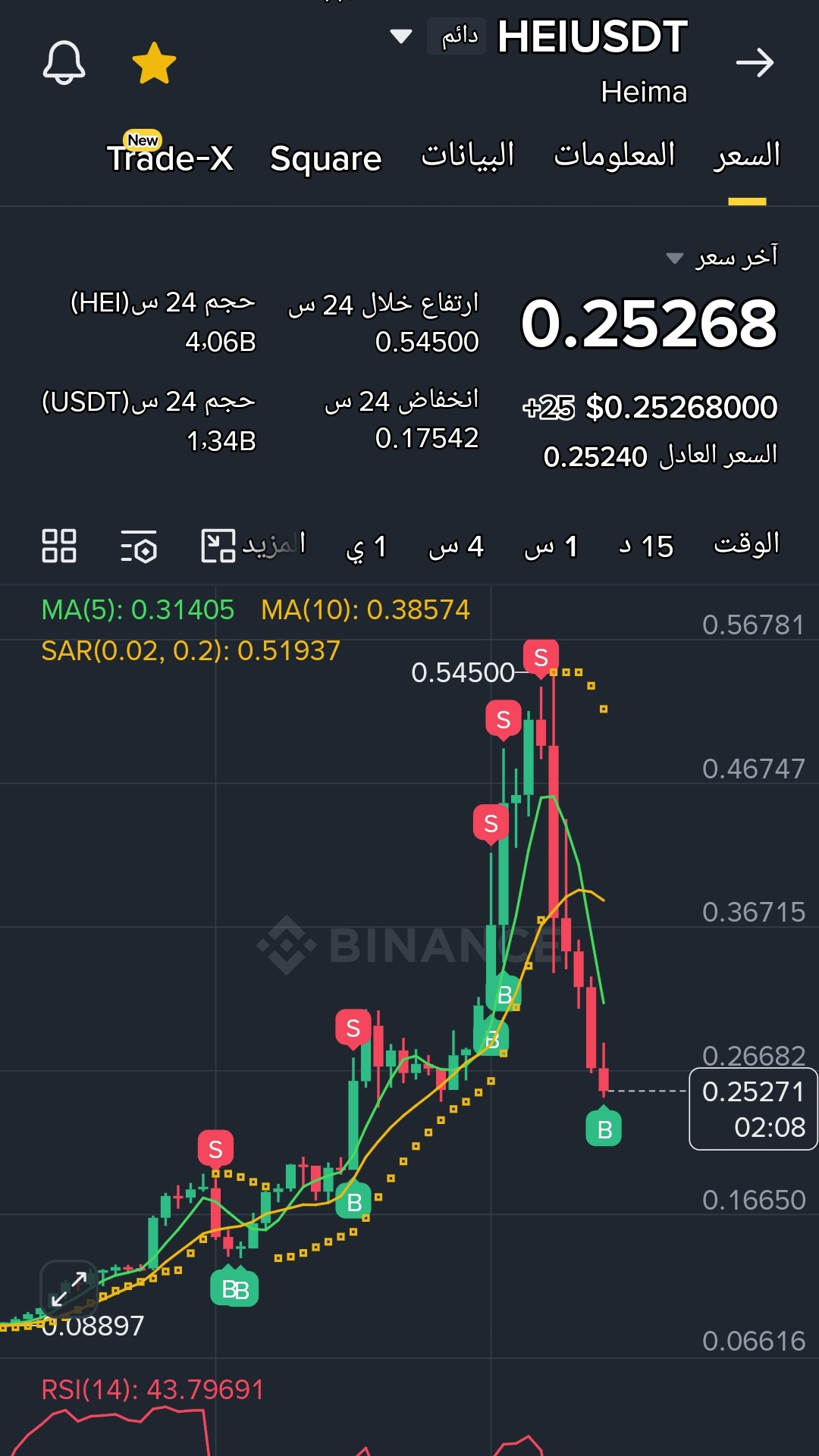Open the HEIUSDT pair selector dropdown

[x=400, y=36]
